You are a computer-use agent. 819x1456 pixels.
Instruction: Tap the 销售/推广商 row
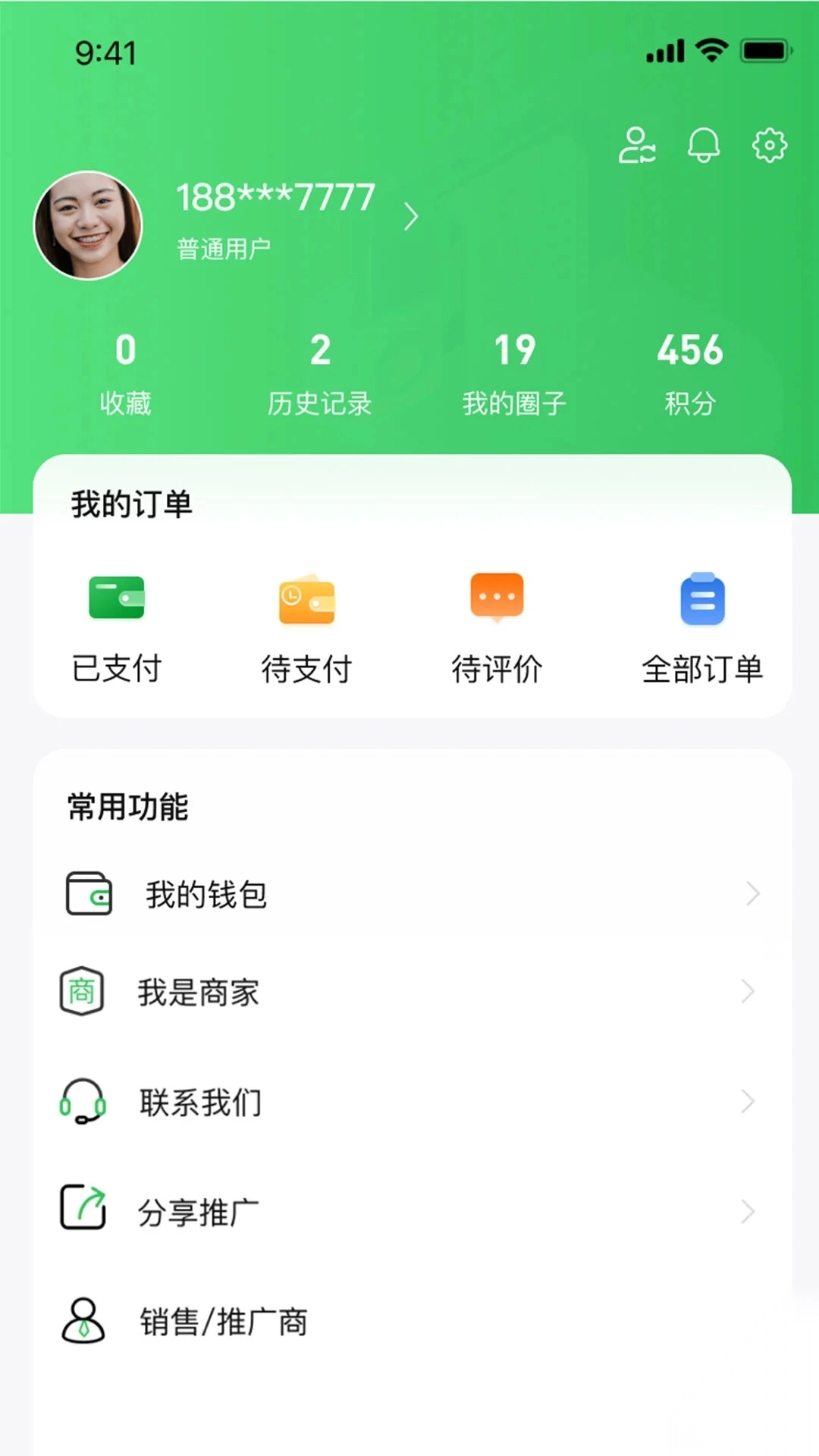(409, 1321)
